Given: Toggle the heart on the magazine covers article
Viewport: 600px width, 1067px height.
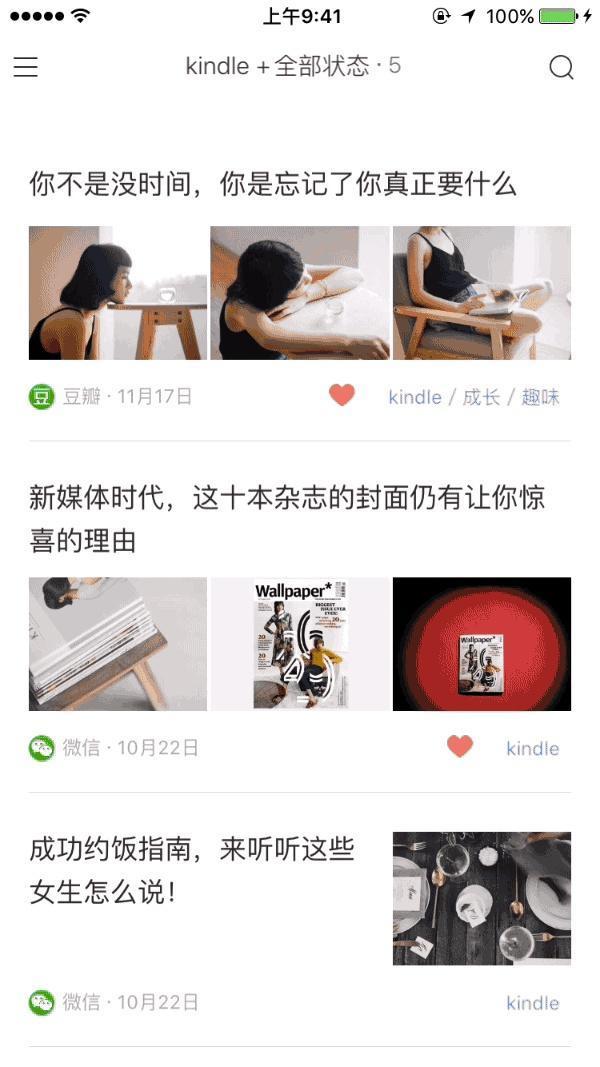Looking at the screenshot, I should [x=459, y=747].
